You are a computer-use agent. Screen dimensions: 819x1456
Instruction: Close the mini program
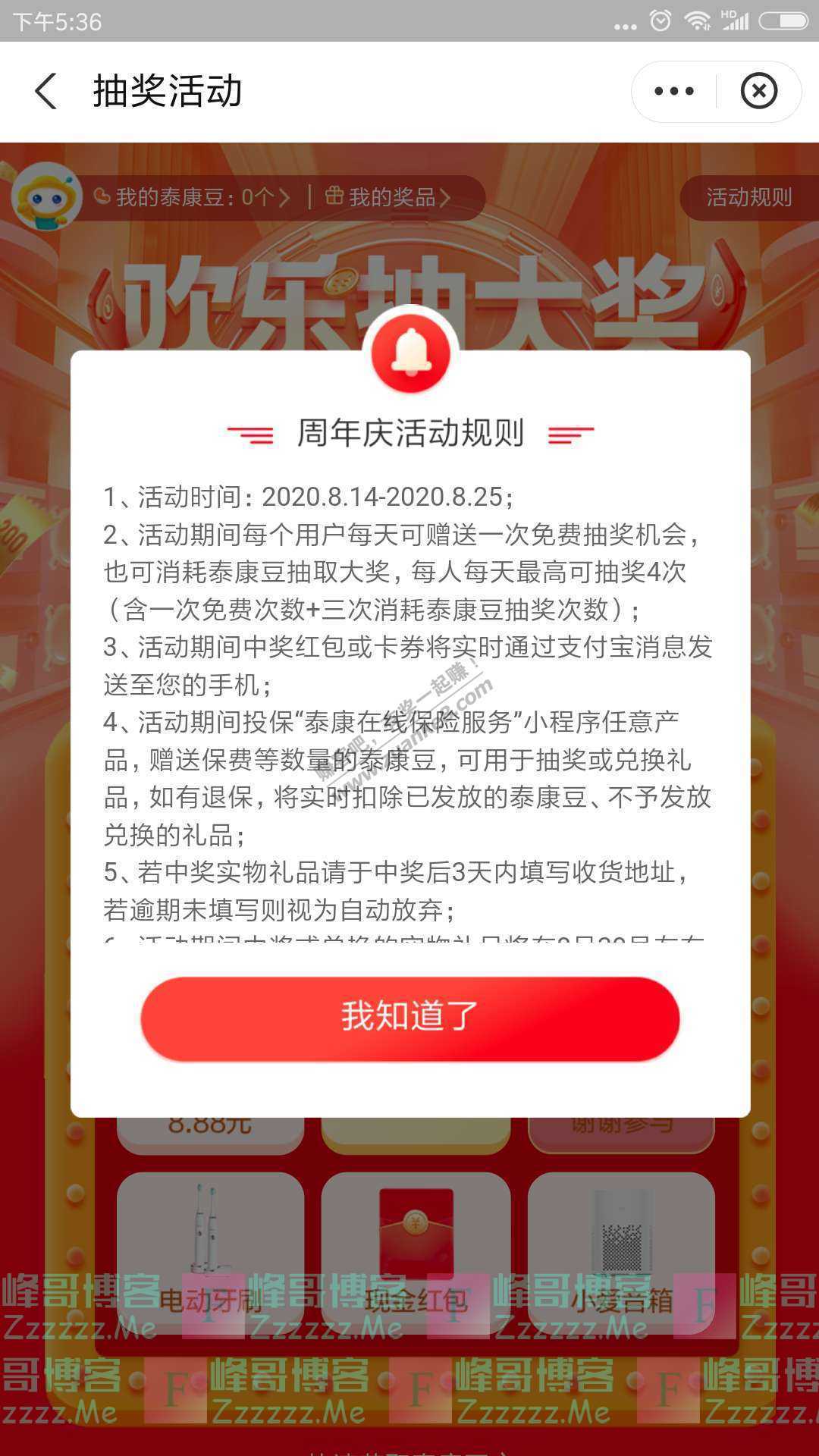click(x=758, y=92)
